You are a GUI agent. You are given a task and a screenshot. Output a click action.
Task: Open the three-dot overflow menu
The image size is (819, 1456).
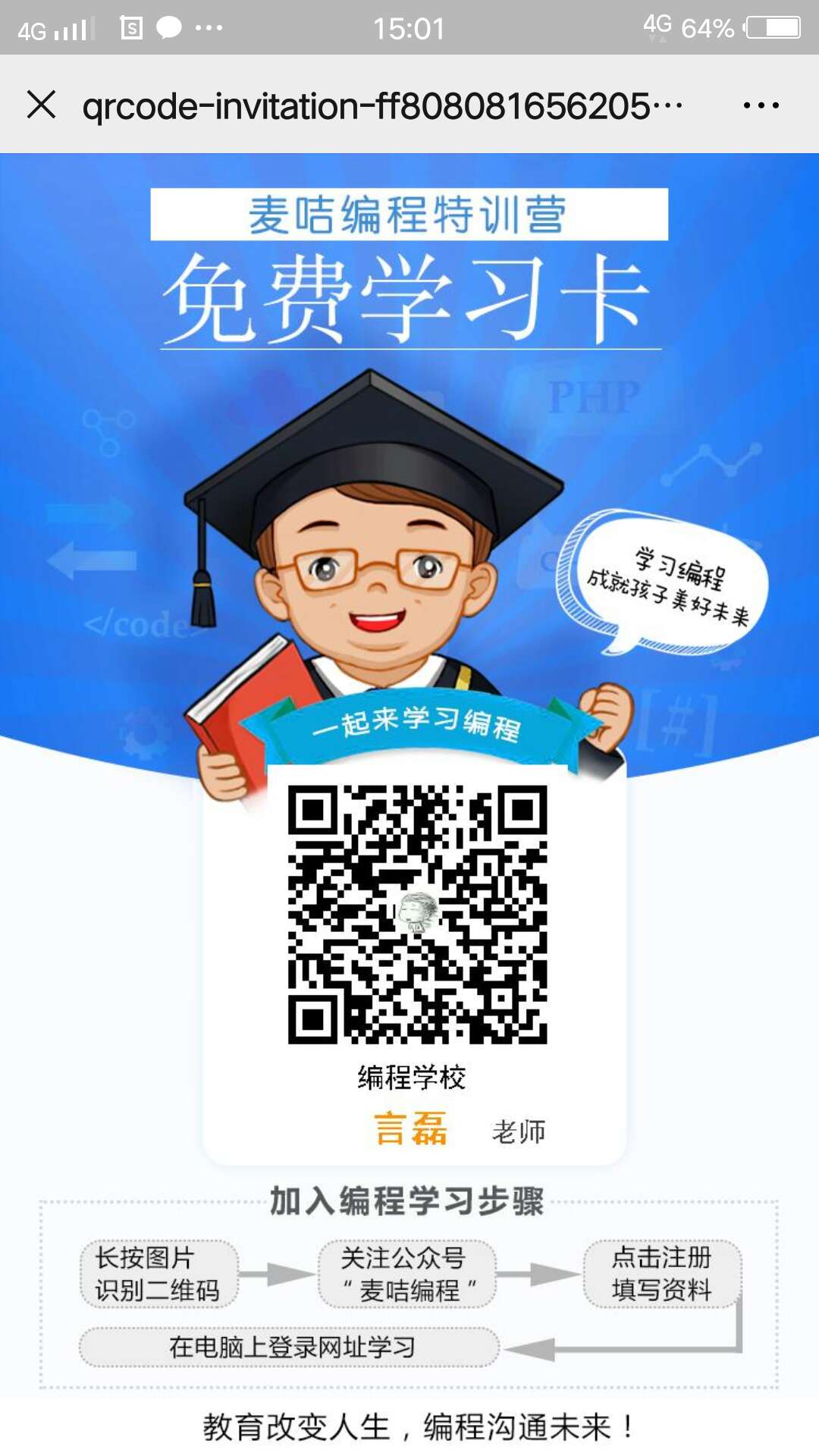click(761, 105)
